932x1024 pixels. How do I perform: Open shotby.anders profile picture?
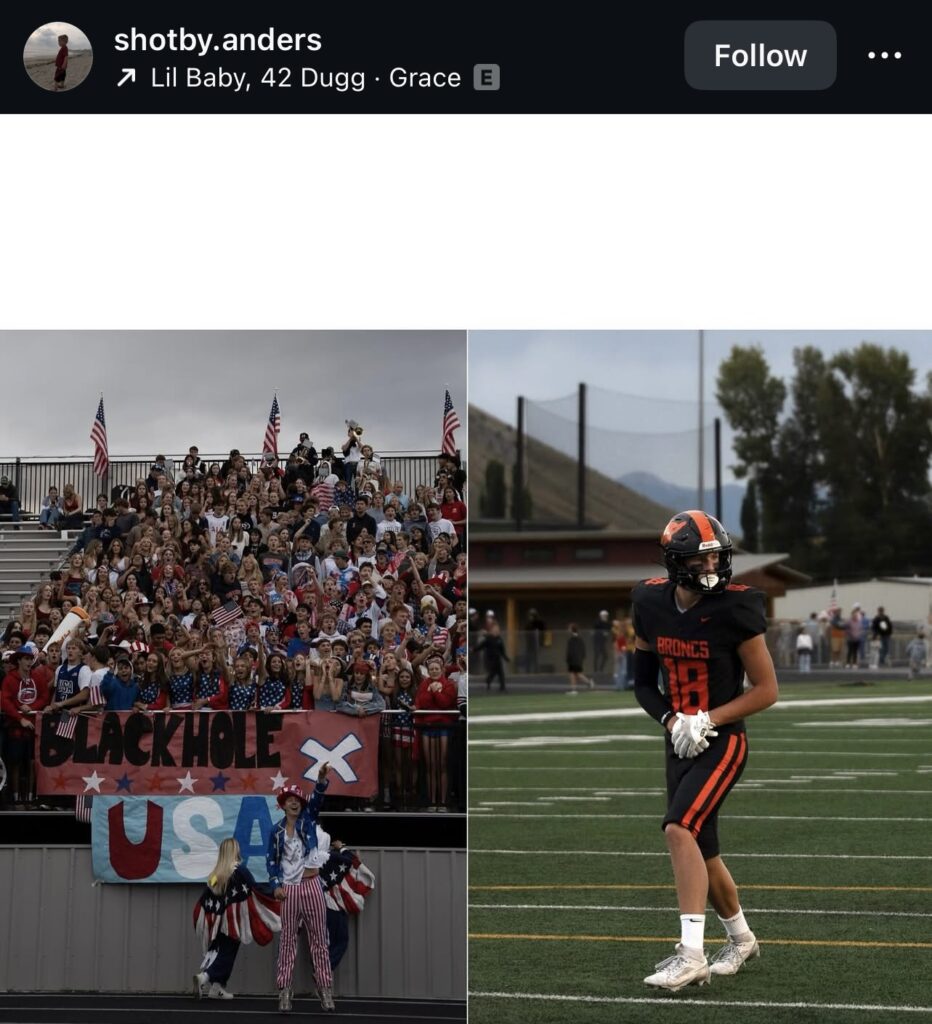pos(58,56)
